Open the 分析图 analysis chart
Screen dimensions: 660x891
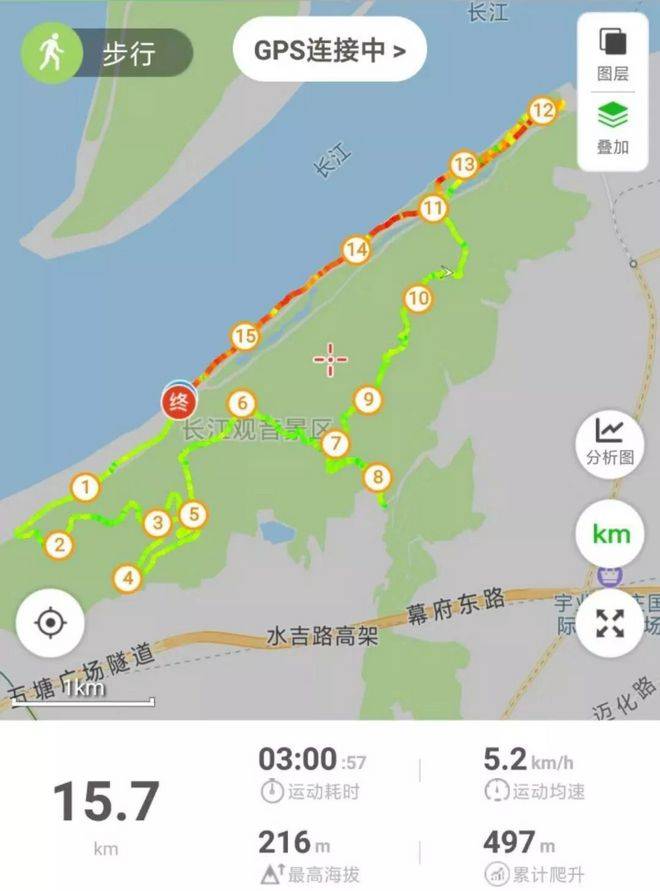coord(609,442)
